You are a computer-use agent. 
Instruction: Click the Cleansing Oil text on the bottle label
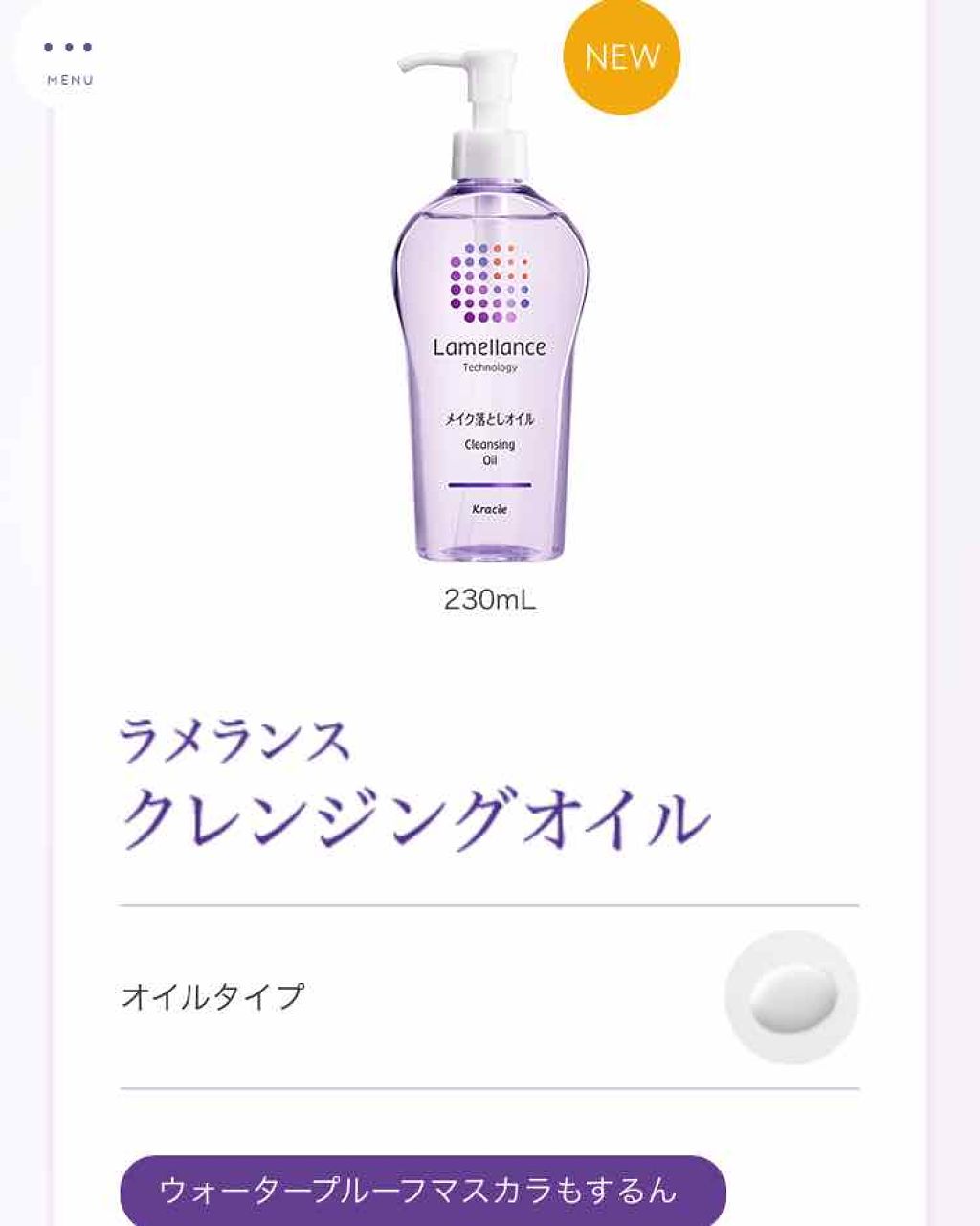(488, 451)
